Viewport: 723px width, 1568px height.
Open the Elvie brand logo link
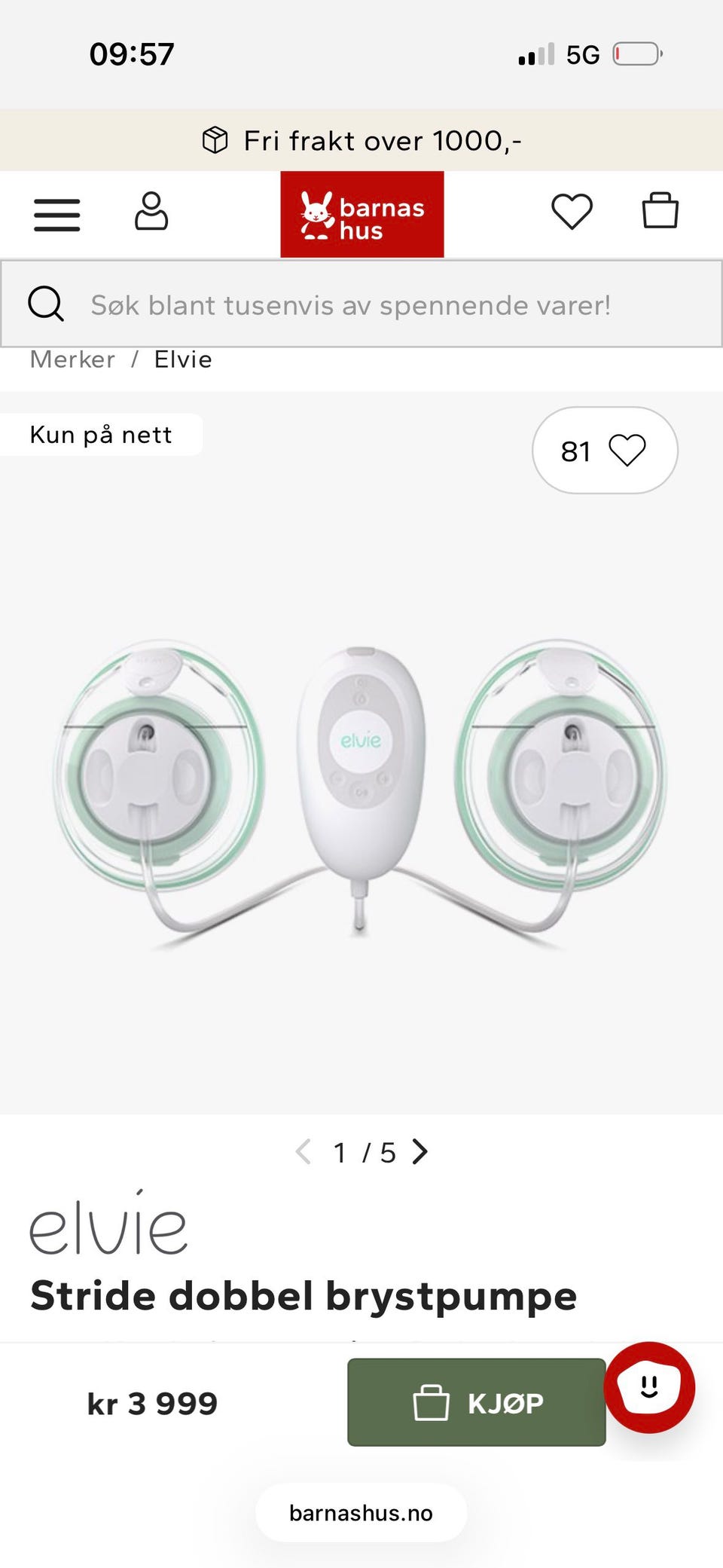coord(108,1224)
